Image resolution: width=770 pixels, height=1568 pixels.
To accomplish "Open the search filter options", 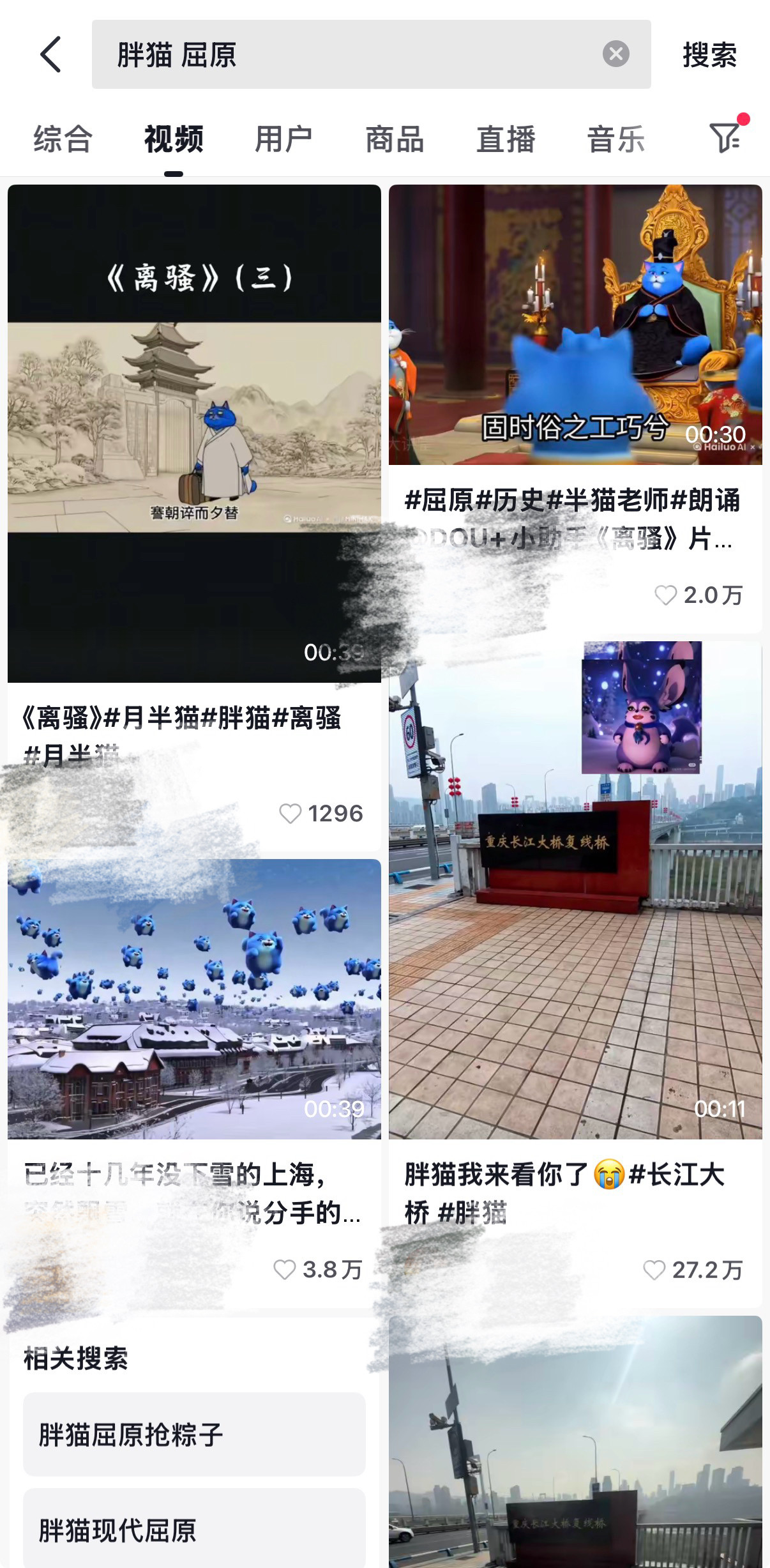I will click(x=725, y=137).
